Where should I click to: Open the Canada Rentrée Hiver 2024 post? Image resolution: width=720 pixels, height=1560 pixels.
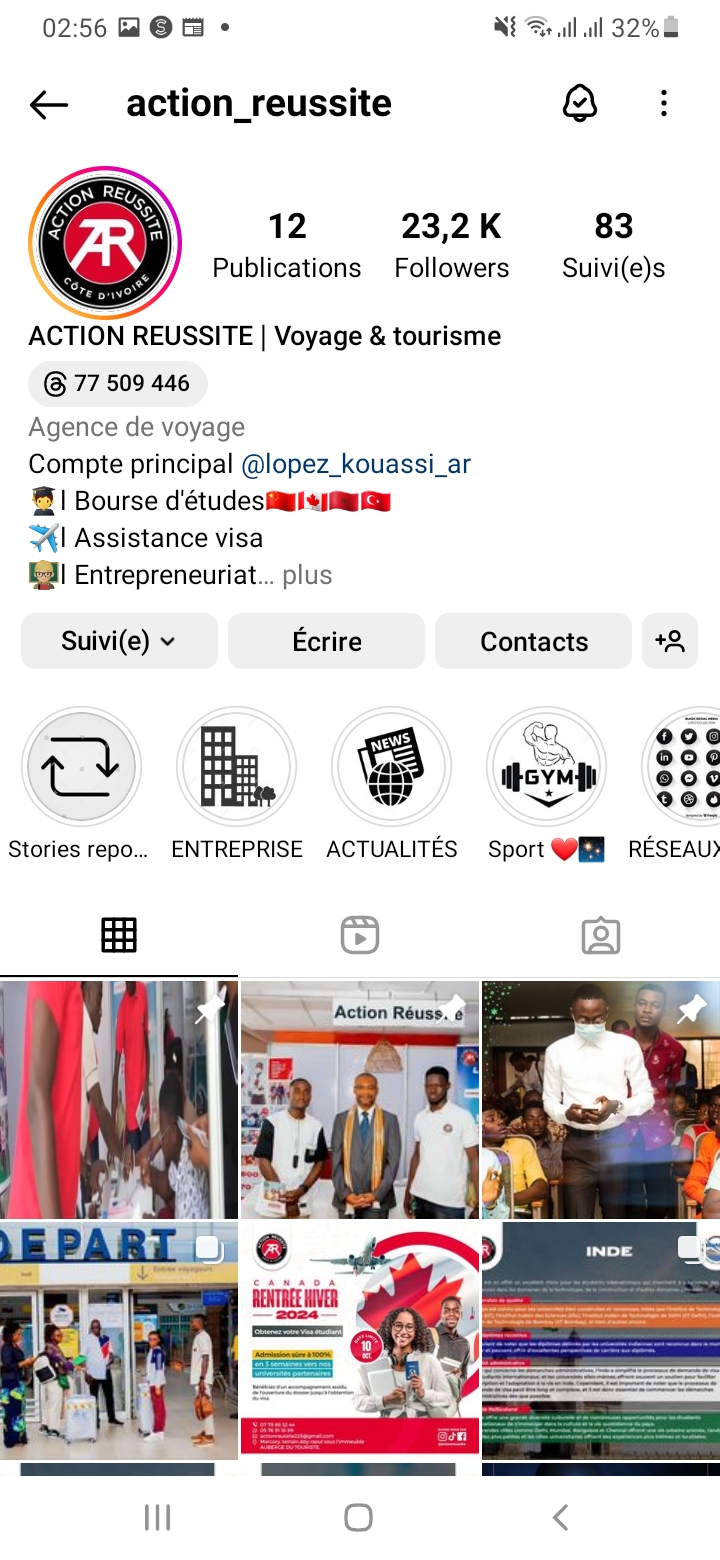360,1339
